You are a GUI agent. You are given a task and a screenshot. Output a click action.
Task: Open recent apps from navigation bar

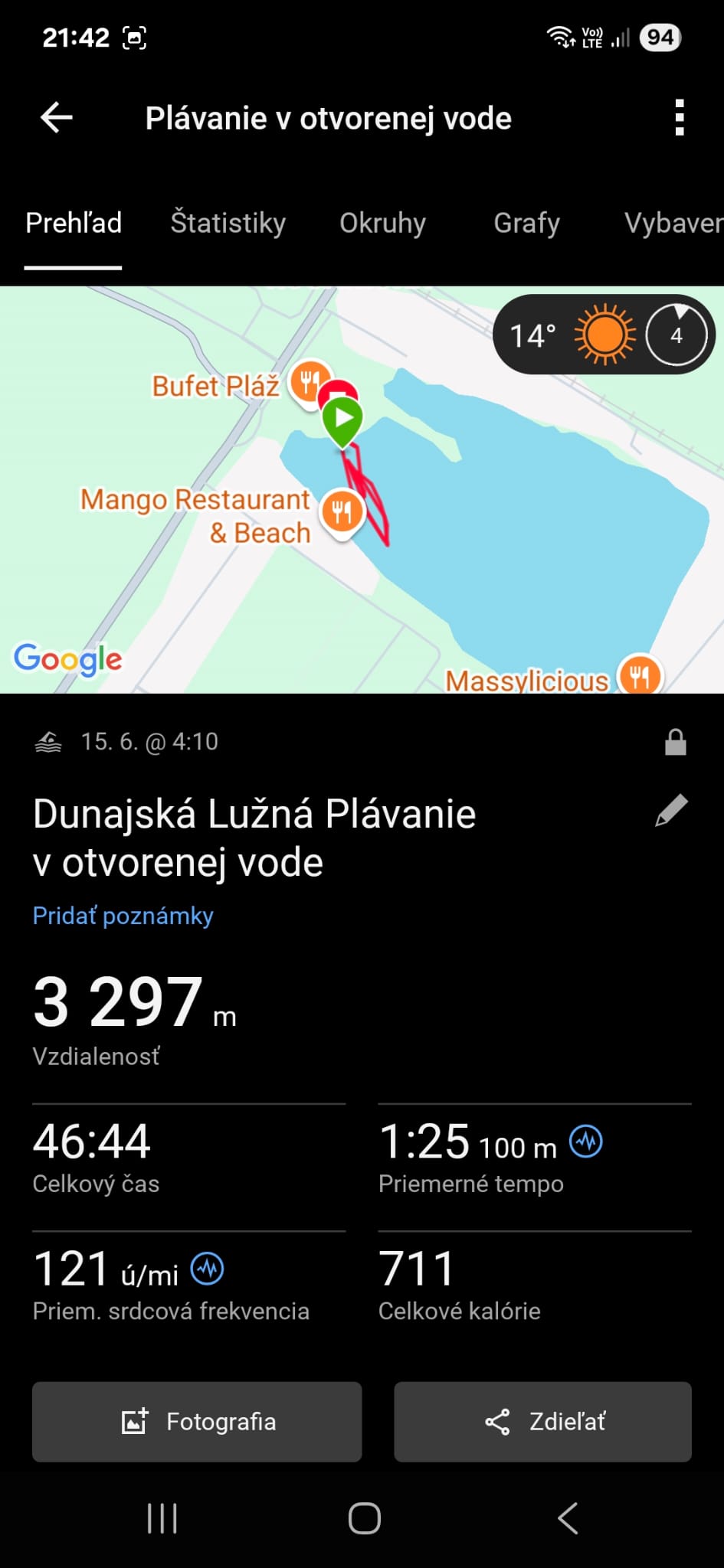coord(162,1518)
